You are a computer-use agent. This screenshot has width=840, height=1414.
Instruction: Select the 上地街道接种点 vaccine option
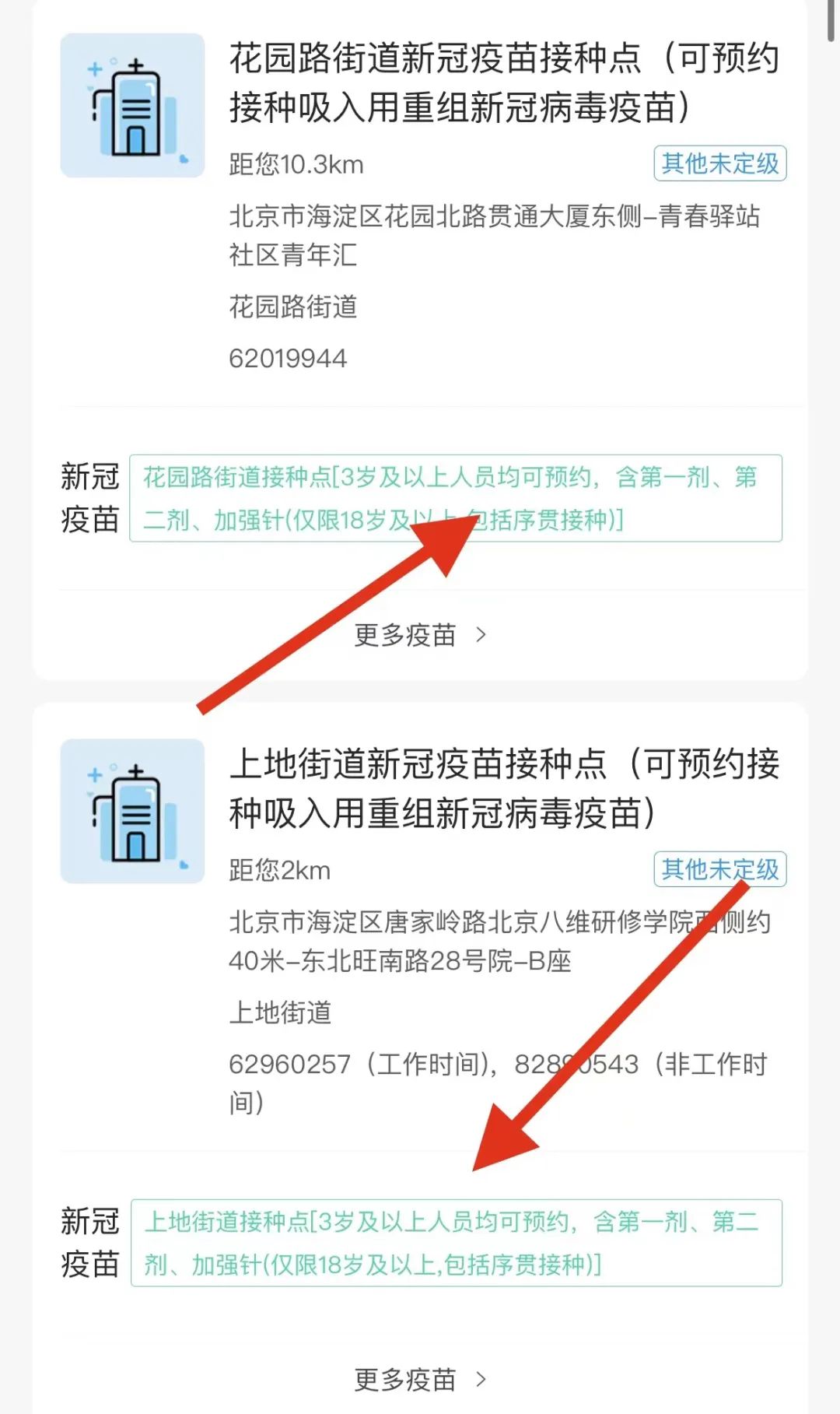click(x=456, y=1243)
